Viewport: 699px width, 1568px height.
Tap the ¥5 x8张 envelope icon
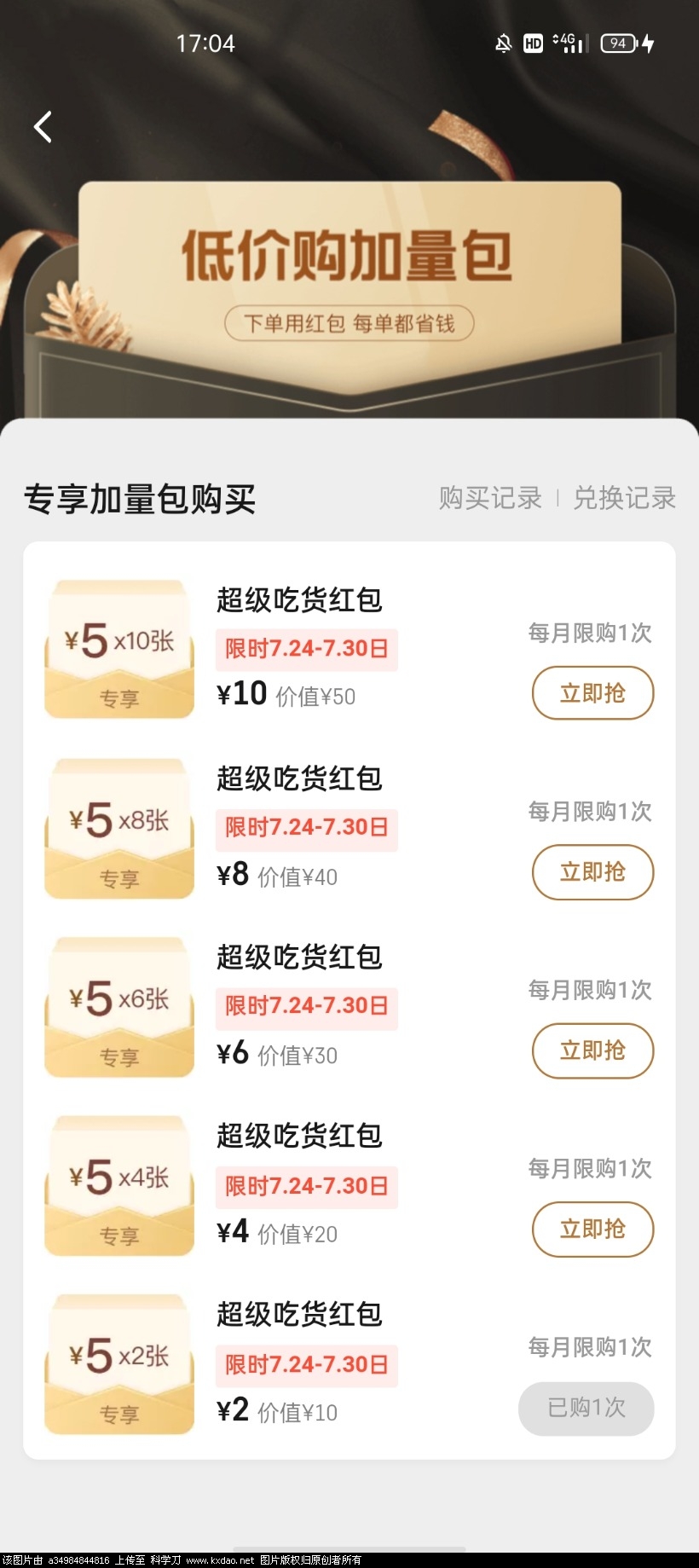point(118,827)
